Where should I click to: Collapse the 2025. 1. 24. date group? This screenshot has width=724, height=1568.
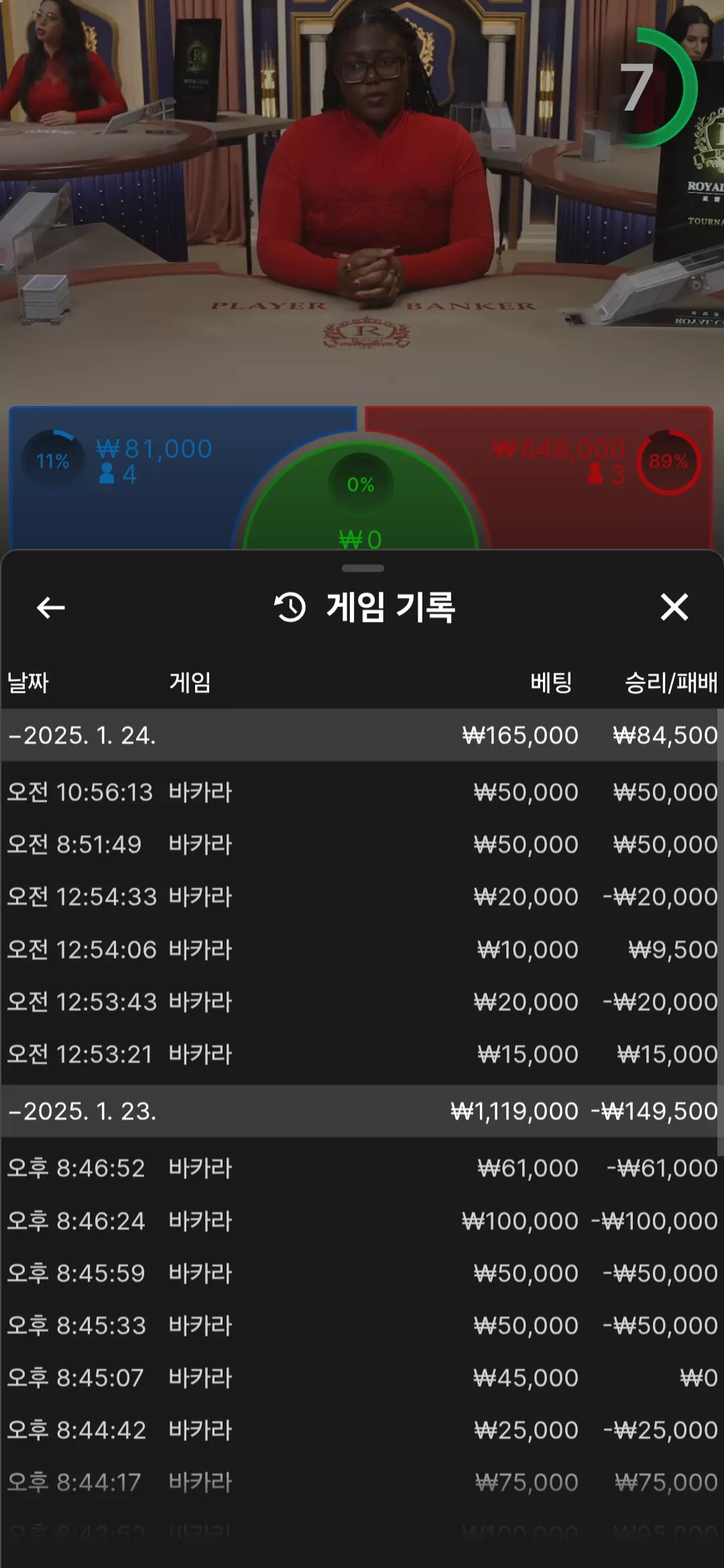[362, 735]
